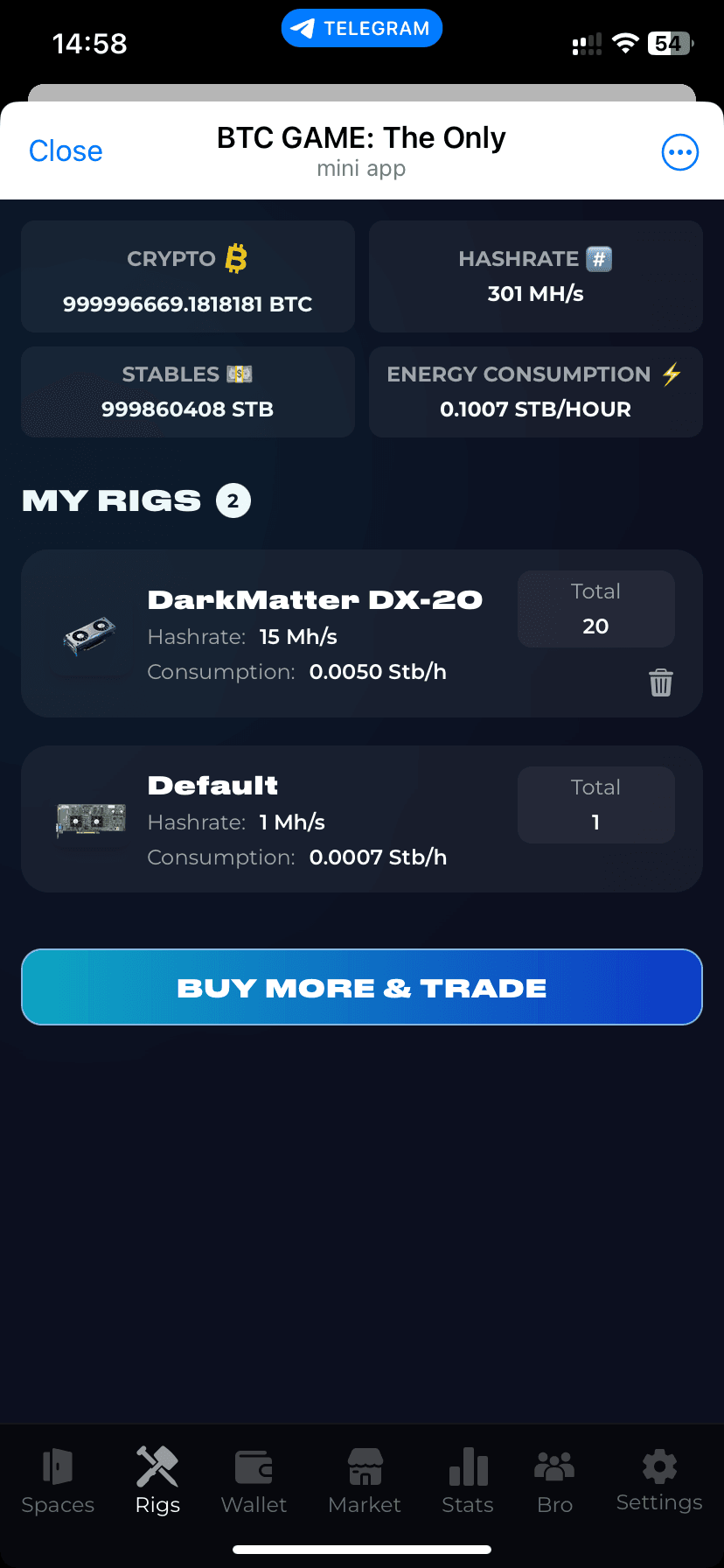This screenshot has height=1568, width=724.
Task: Switch to the Spaces tab
Action: (58, 1480)
